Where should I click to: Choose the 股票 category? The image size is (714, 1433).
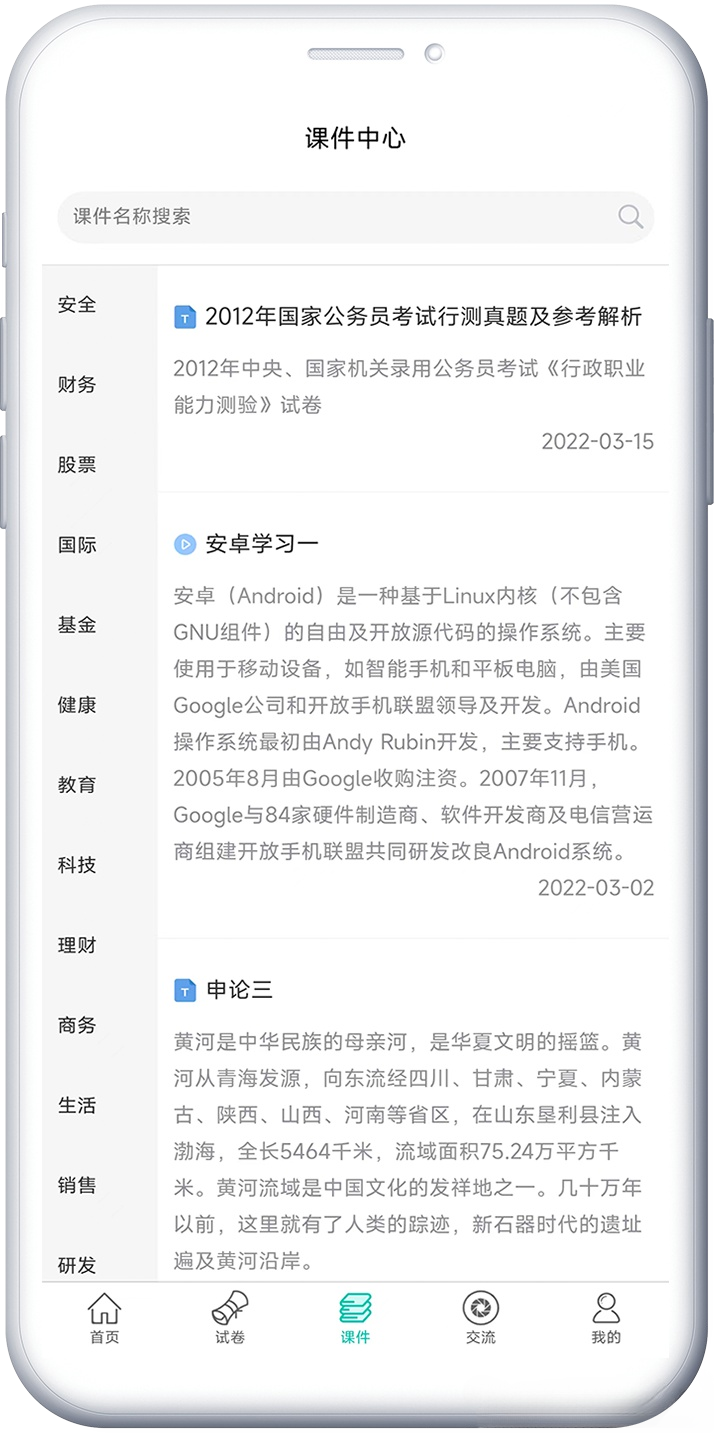(x=77, y=464)
